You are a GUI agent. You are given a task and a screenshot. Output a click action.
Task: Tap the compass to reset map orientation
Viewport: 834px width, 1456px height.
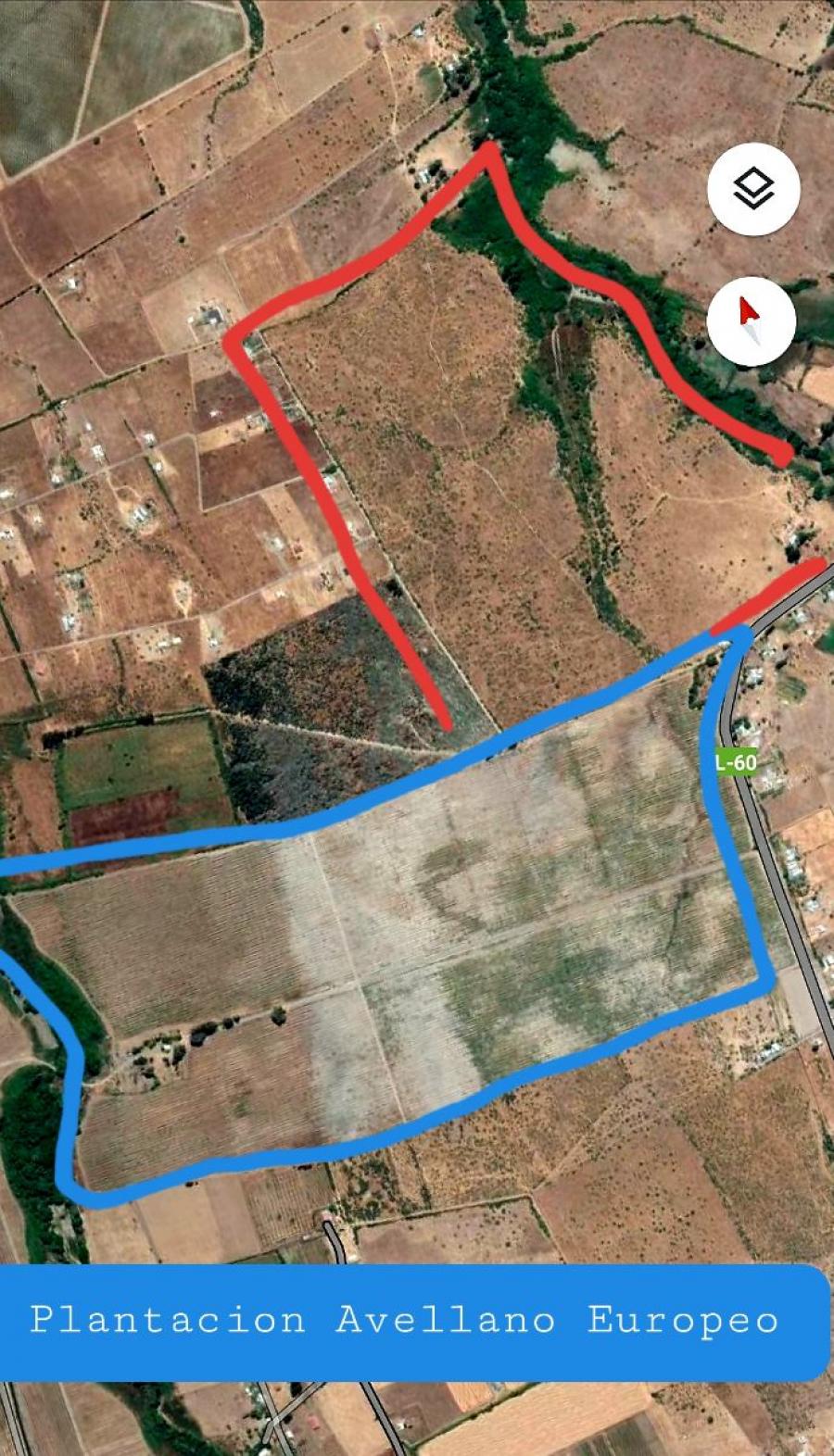click(752, 321)
